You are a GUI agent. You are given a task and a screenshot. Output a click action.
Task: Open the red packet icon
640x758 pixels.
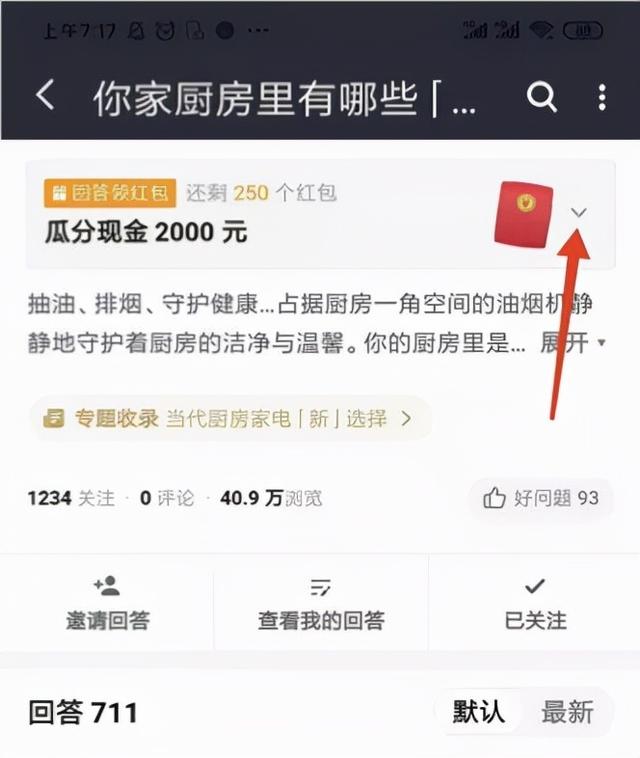tap(524, 213)
